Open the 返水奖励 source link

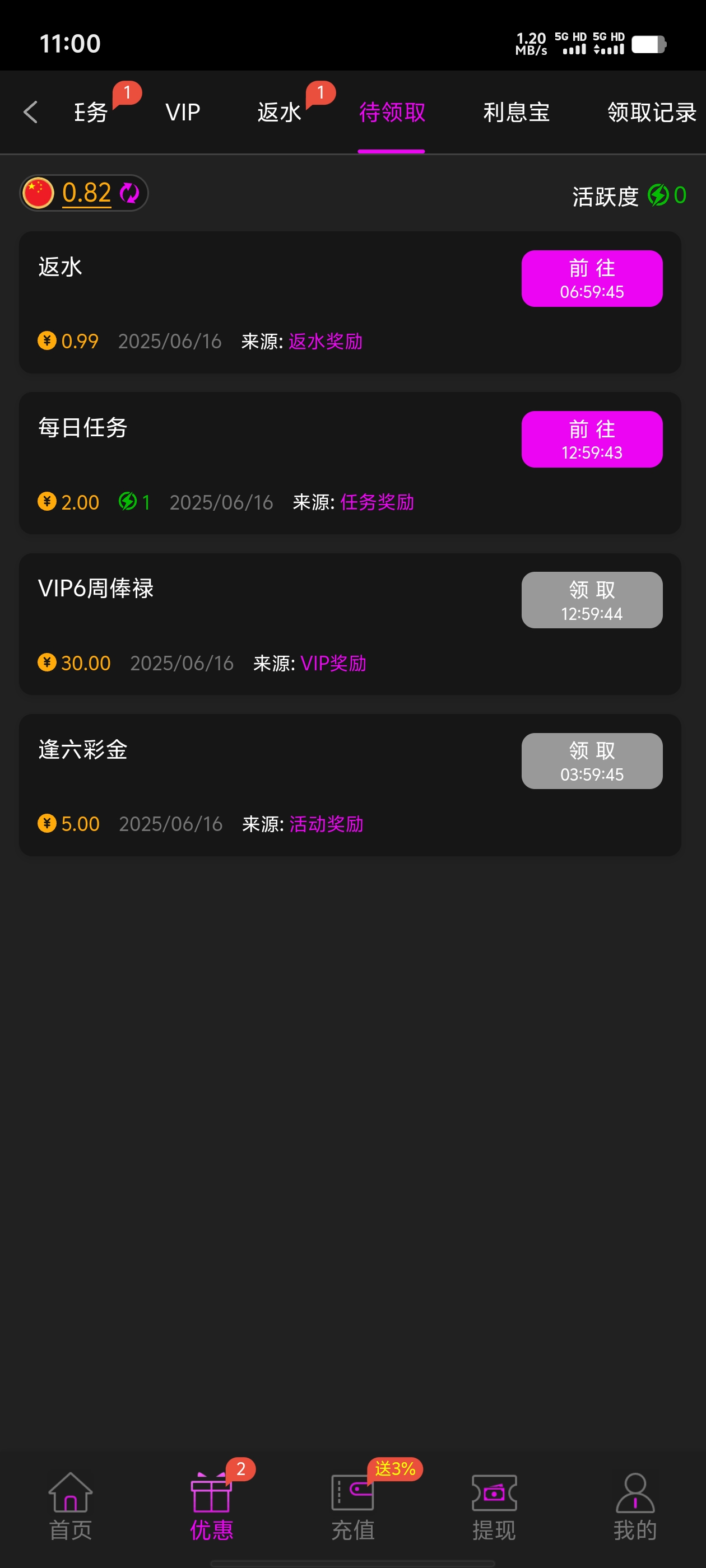pyautogui.click(x=326, y=342)
